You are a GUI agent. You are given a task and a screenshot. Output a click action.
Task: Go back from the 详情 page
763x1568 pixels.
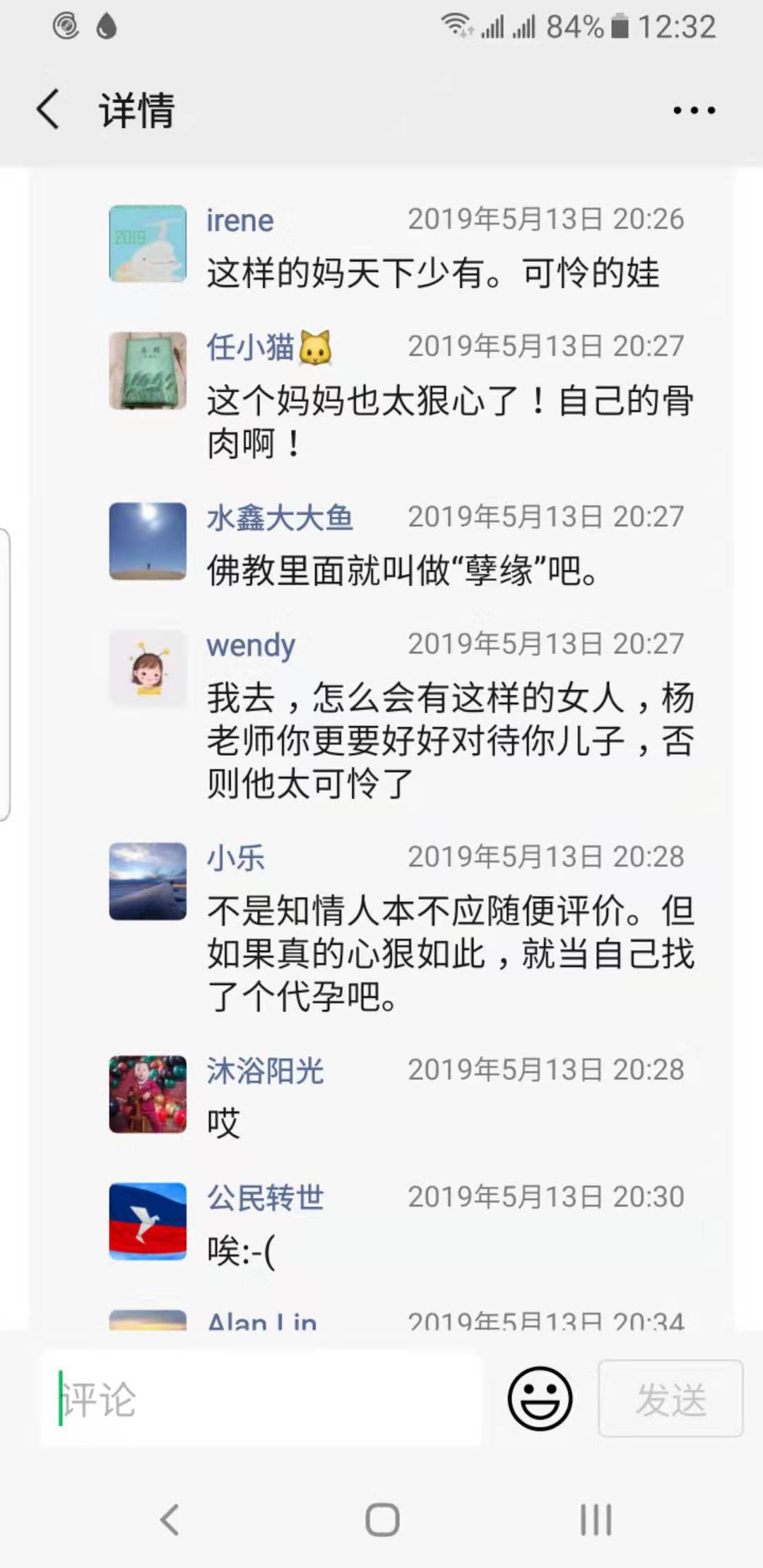(x=47, y=109)
